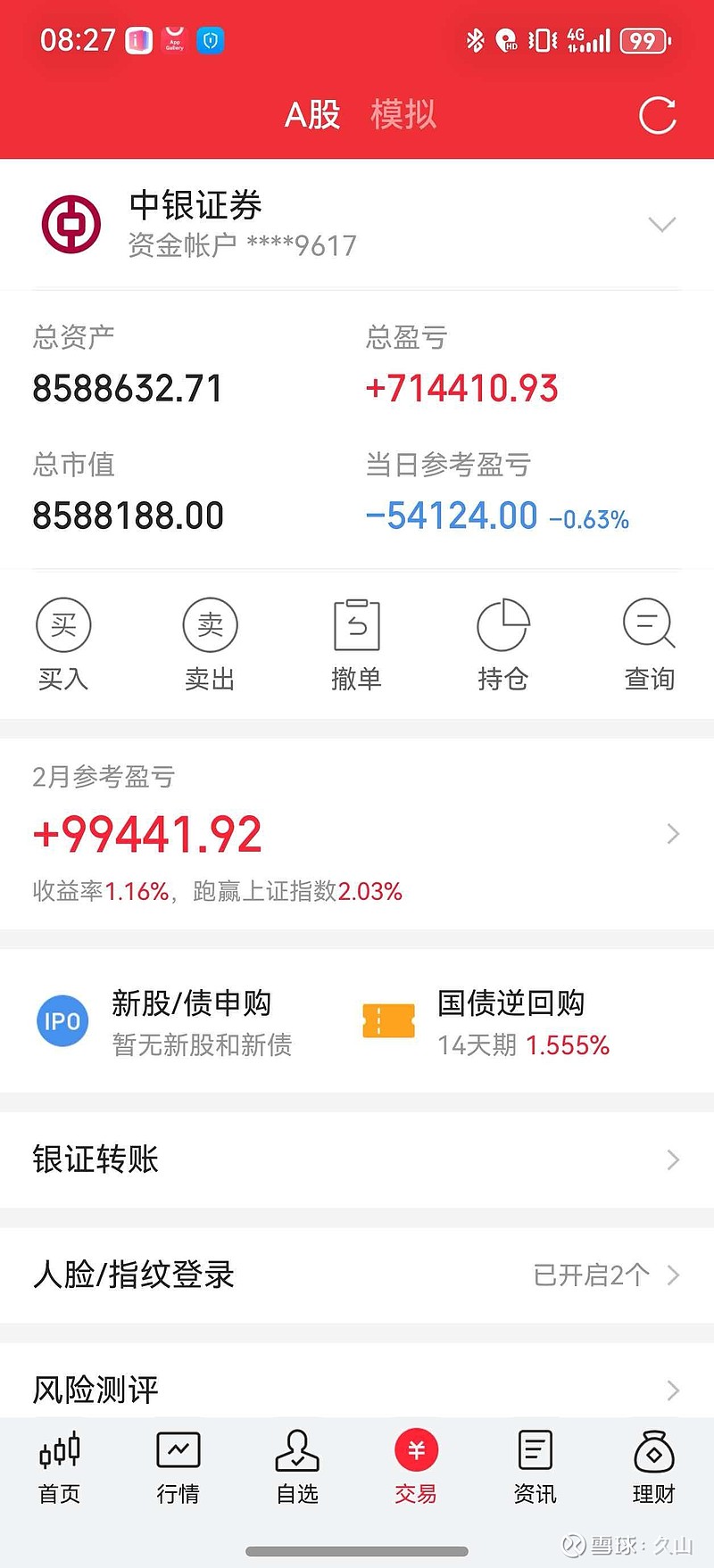Open 风险测评
The width and height of the screenshot is (714, 1568).
357,1388
